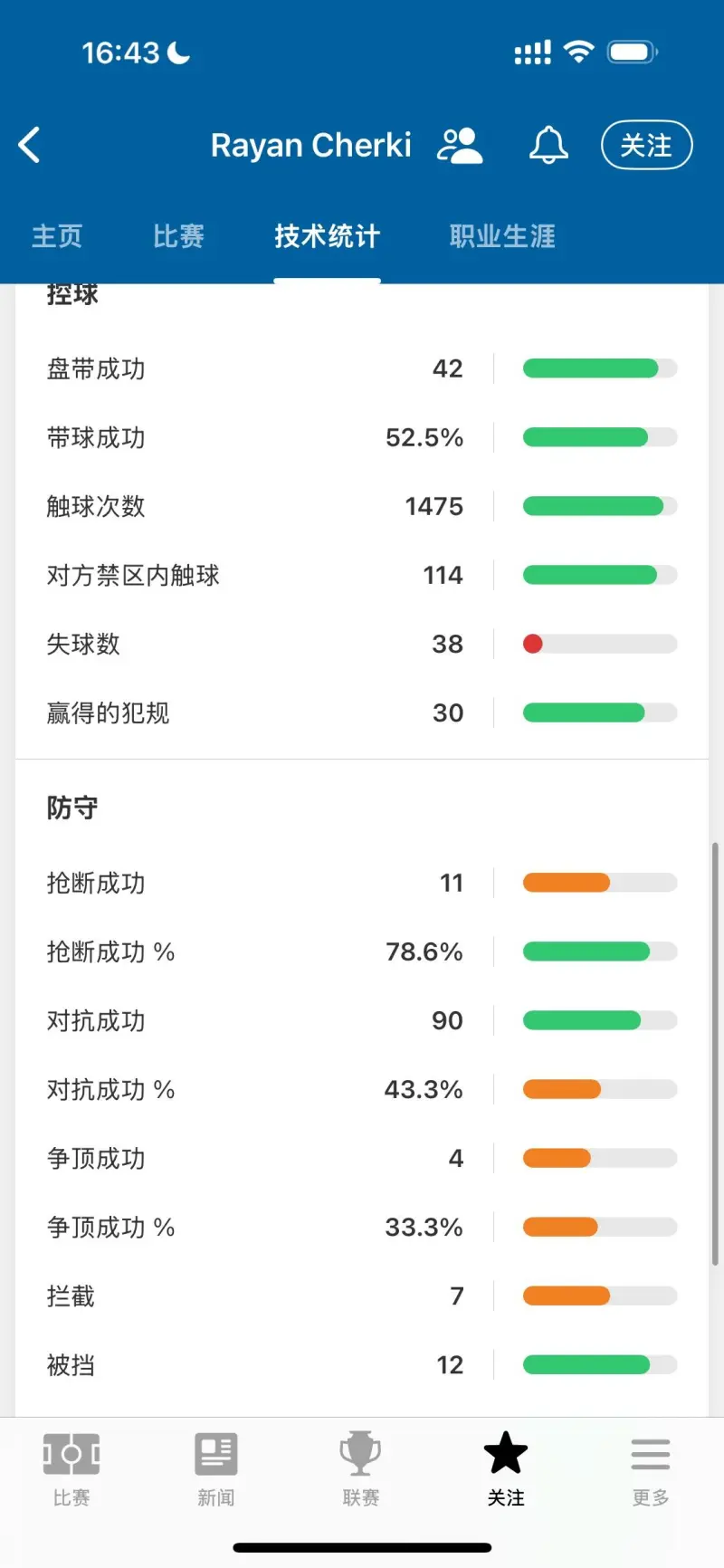Open the 关注 star bottom tab
Viewport: 724px width, 1568px height.
point(506,1468)
